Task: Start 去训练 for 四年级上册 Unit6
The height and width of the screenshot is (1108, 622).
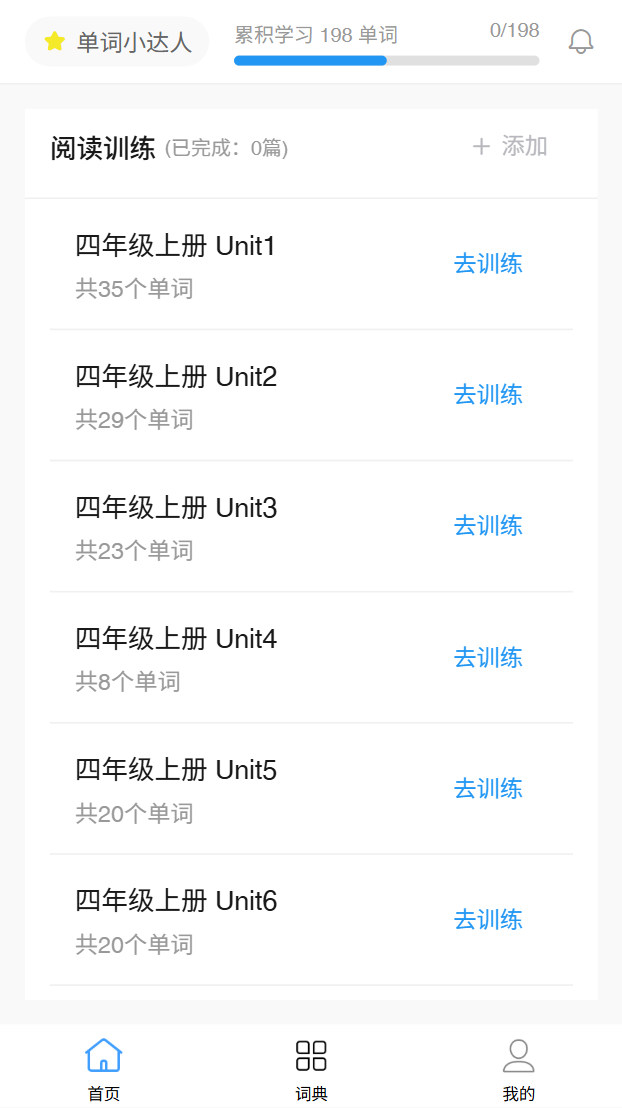Action: click(488, 919)
